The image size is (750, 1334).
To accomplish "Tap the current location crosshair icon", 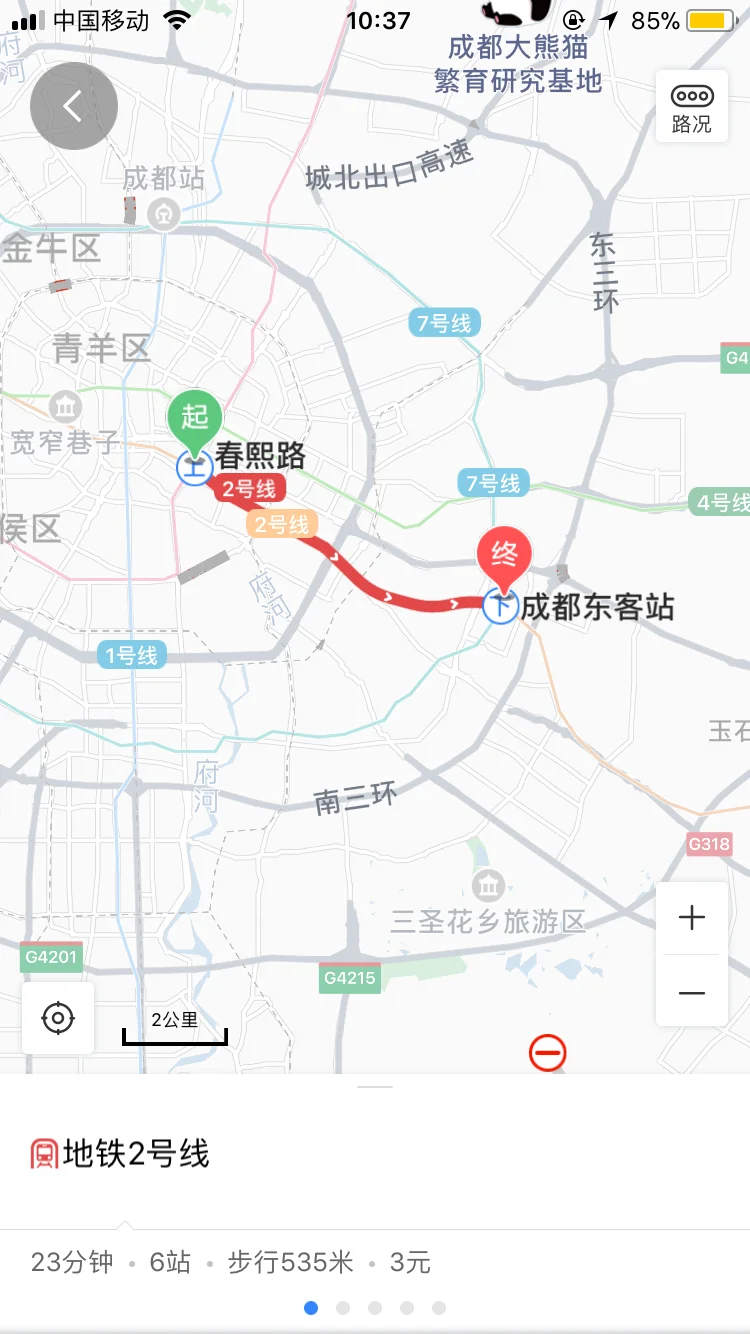I will coord(57,1017).
